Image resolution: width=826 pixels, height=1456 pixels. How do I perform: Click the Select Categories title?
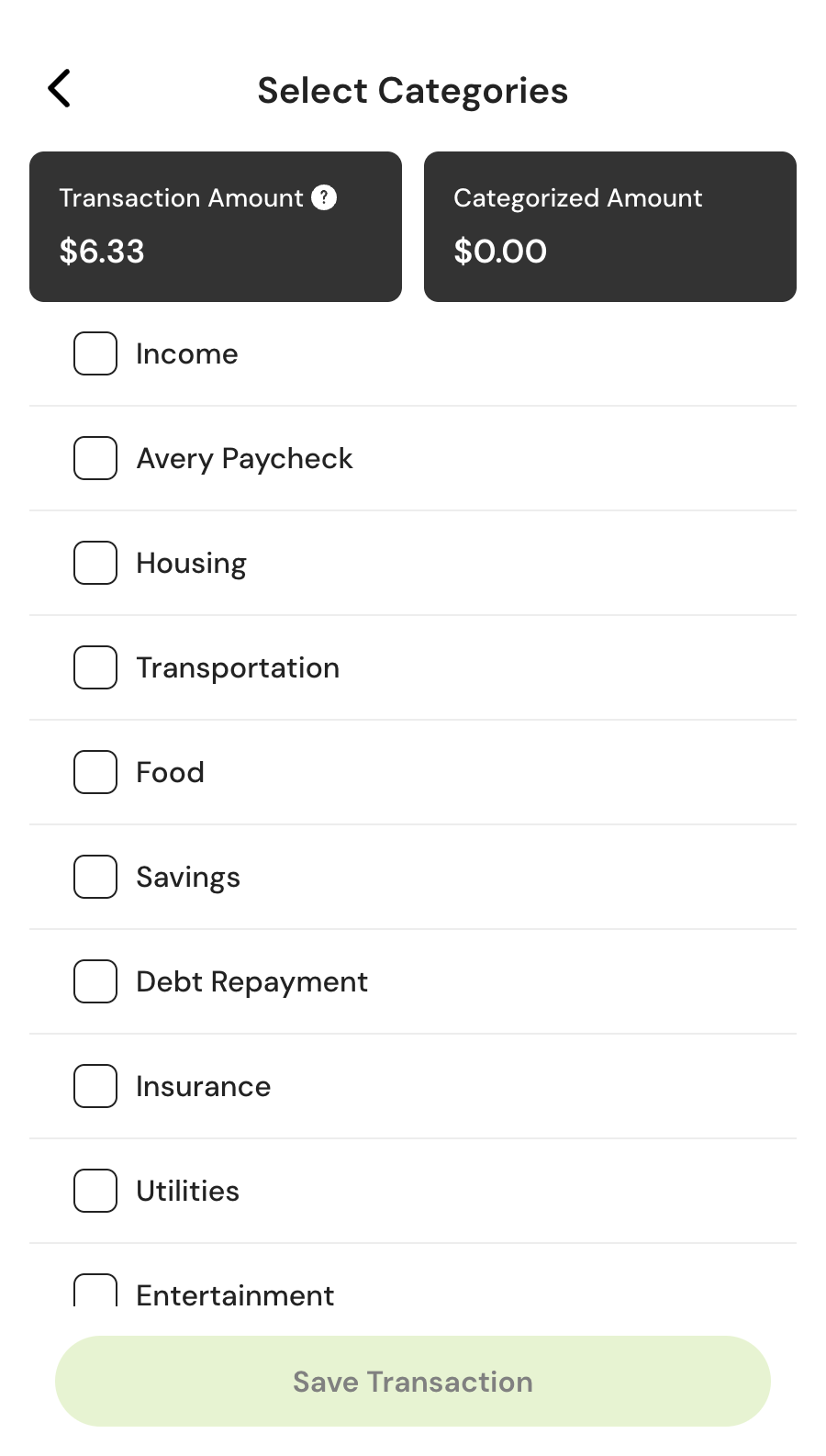pos(412,89)
